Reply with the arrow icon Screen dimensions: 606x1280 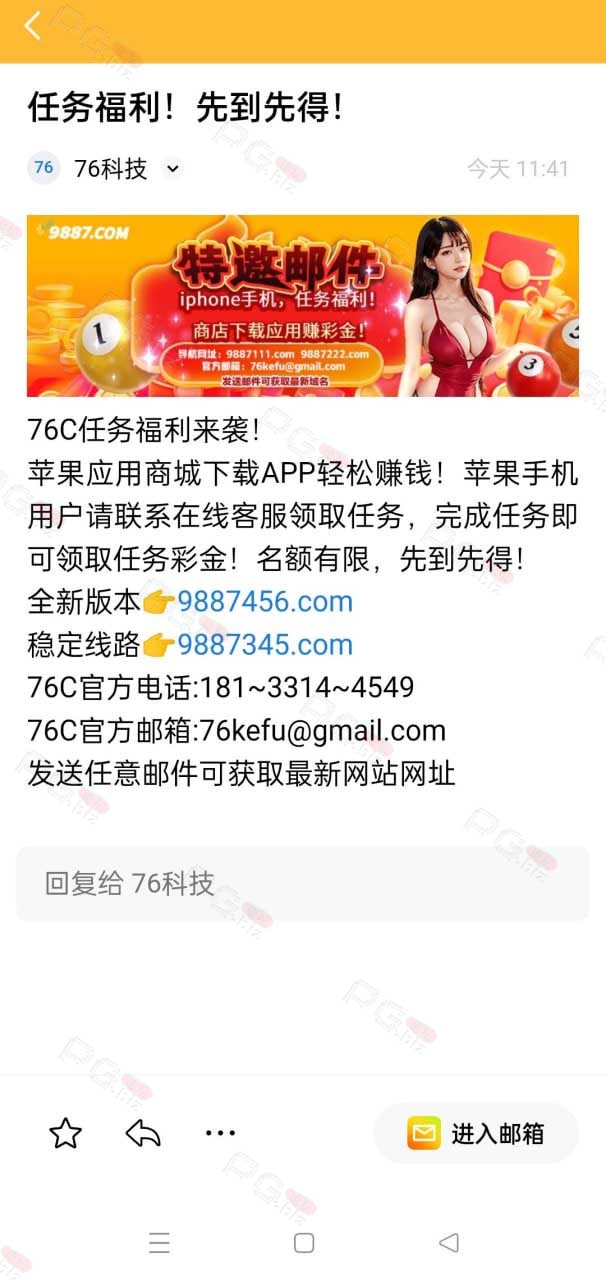pyautogui.click(x=143, y=1133)
